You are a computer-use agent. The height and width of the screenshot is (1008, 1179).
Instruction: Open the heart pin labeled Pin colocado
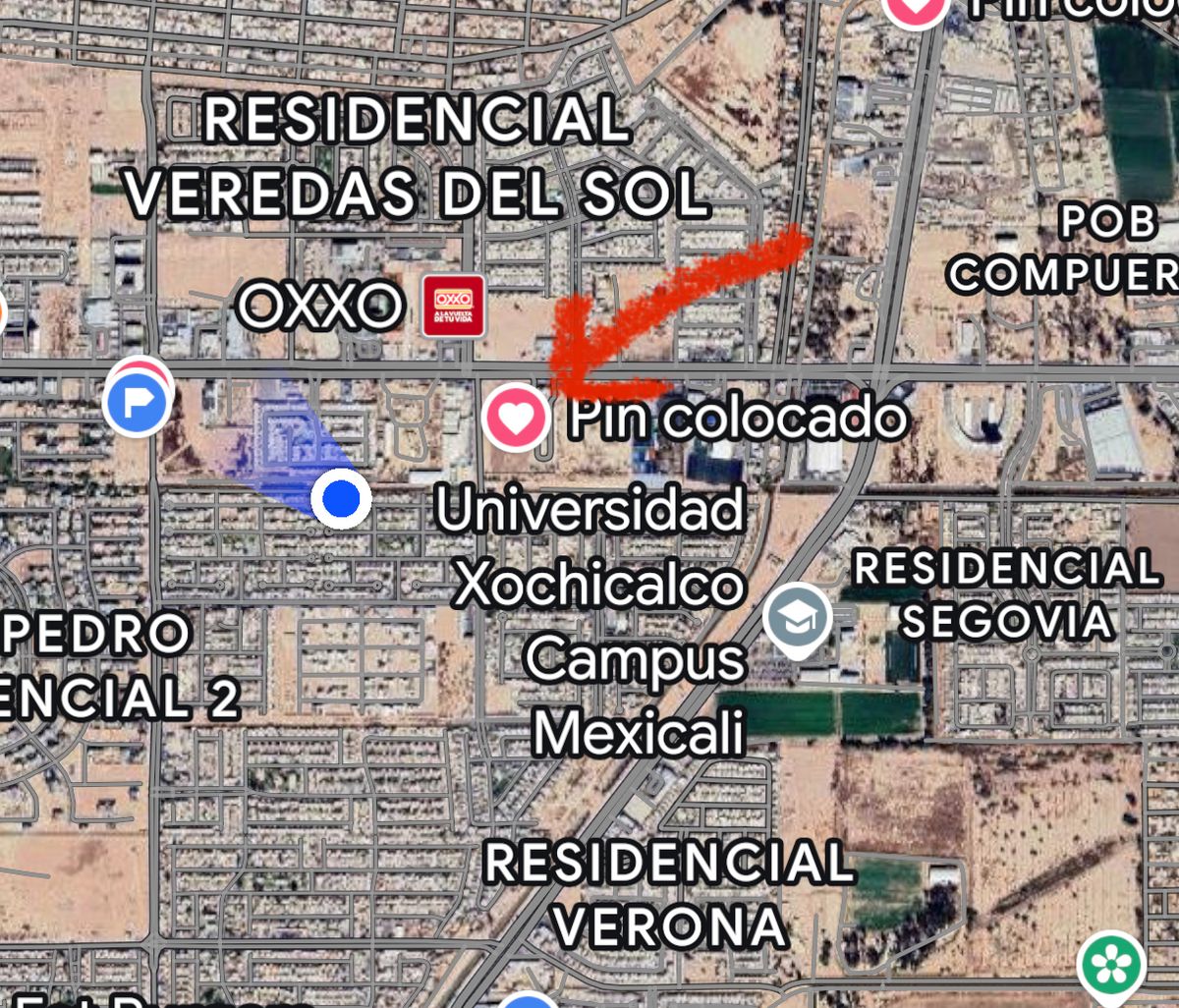[x=515, y=416]
